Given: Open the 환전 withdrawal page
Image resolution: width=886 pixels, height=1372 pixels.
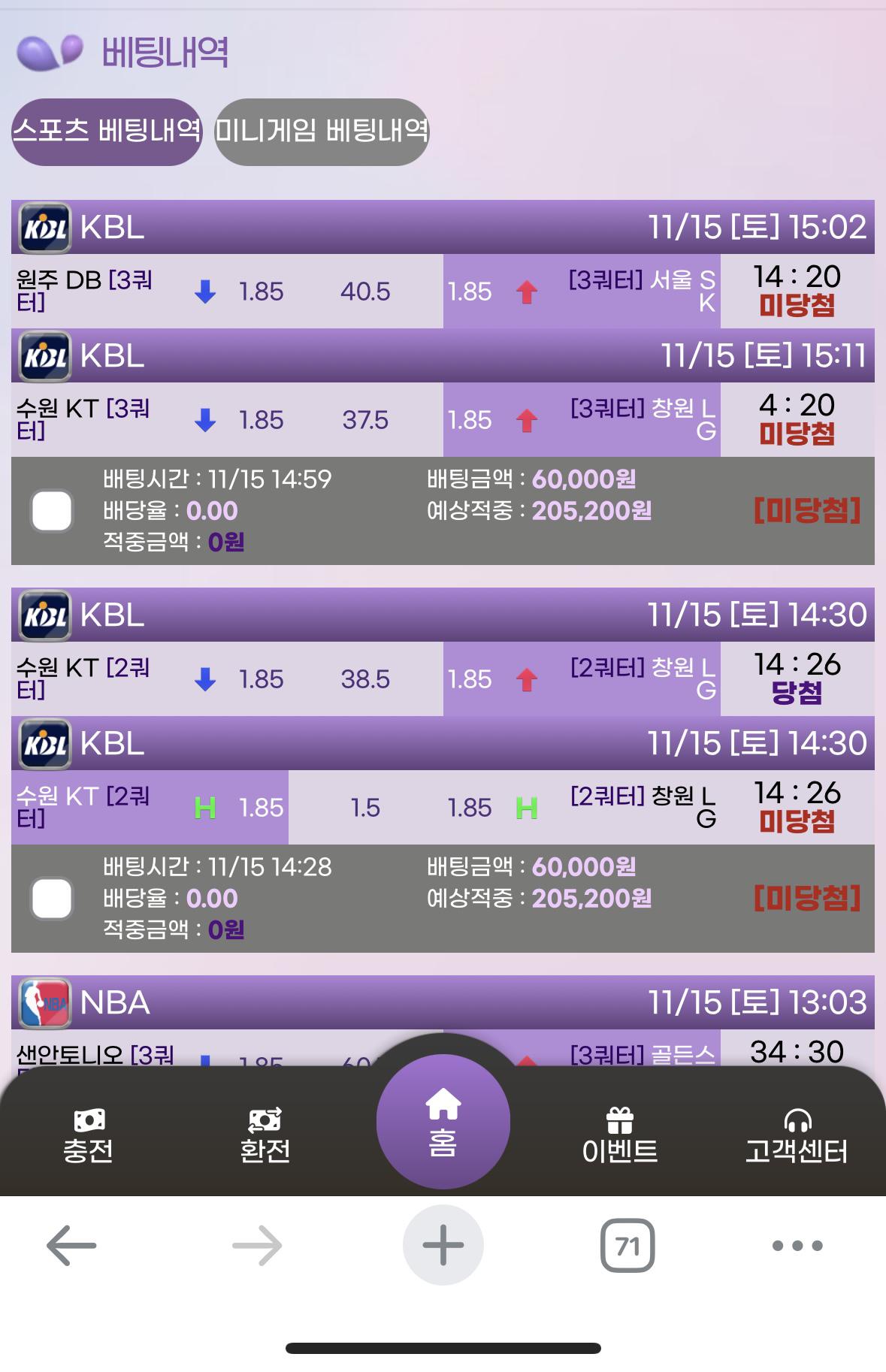Looking at the screenshot, I should point(265,1135).
